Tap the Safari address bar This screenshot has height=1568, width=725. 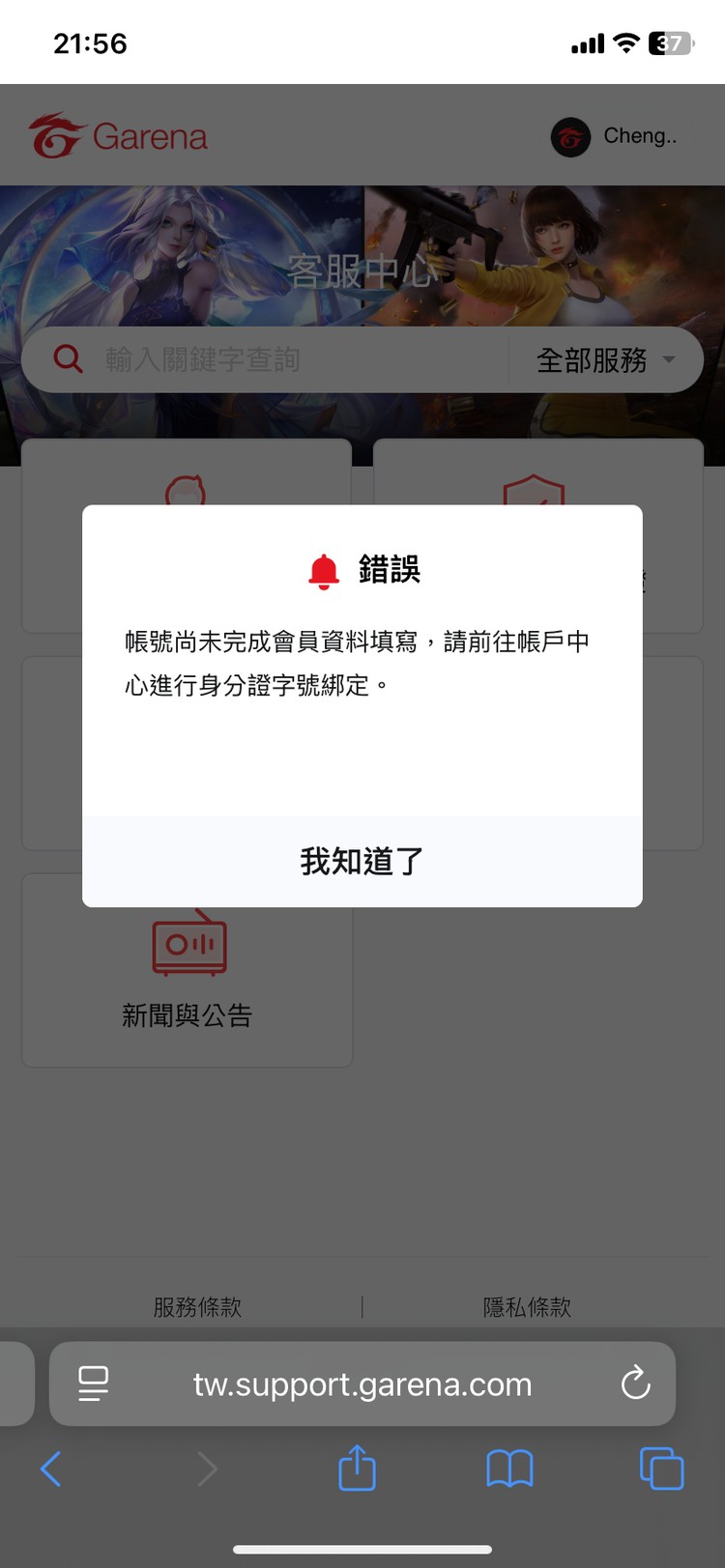[362, 1383]
